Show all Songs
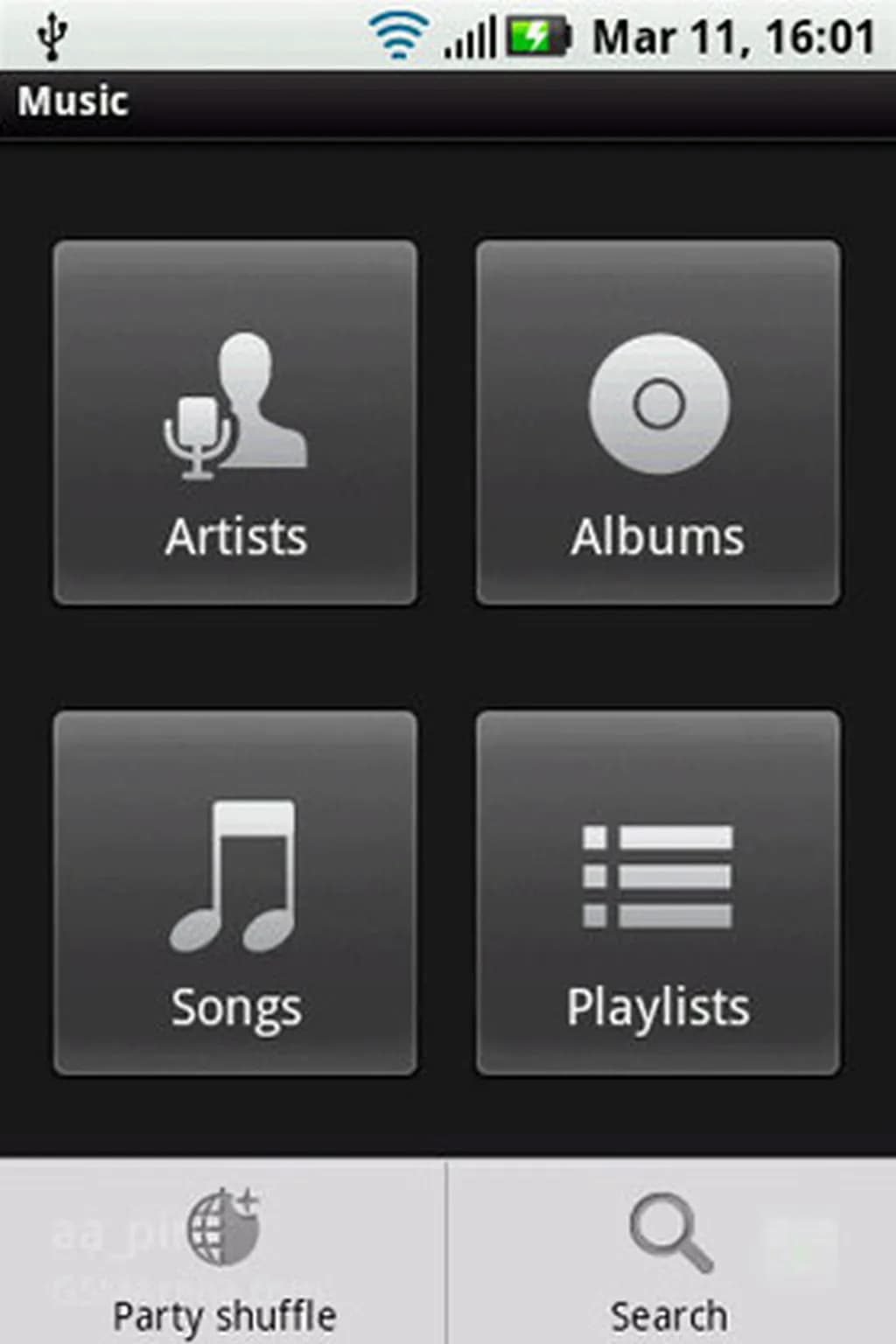 coord(234,892)
